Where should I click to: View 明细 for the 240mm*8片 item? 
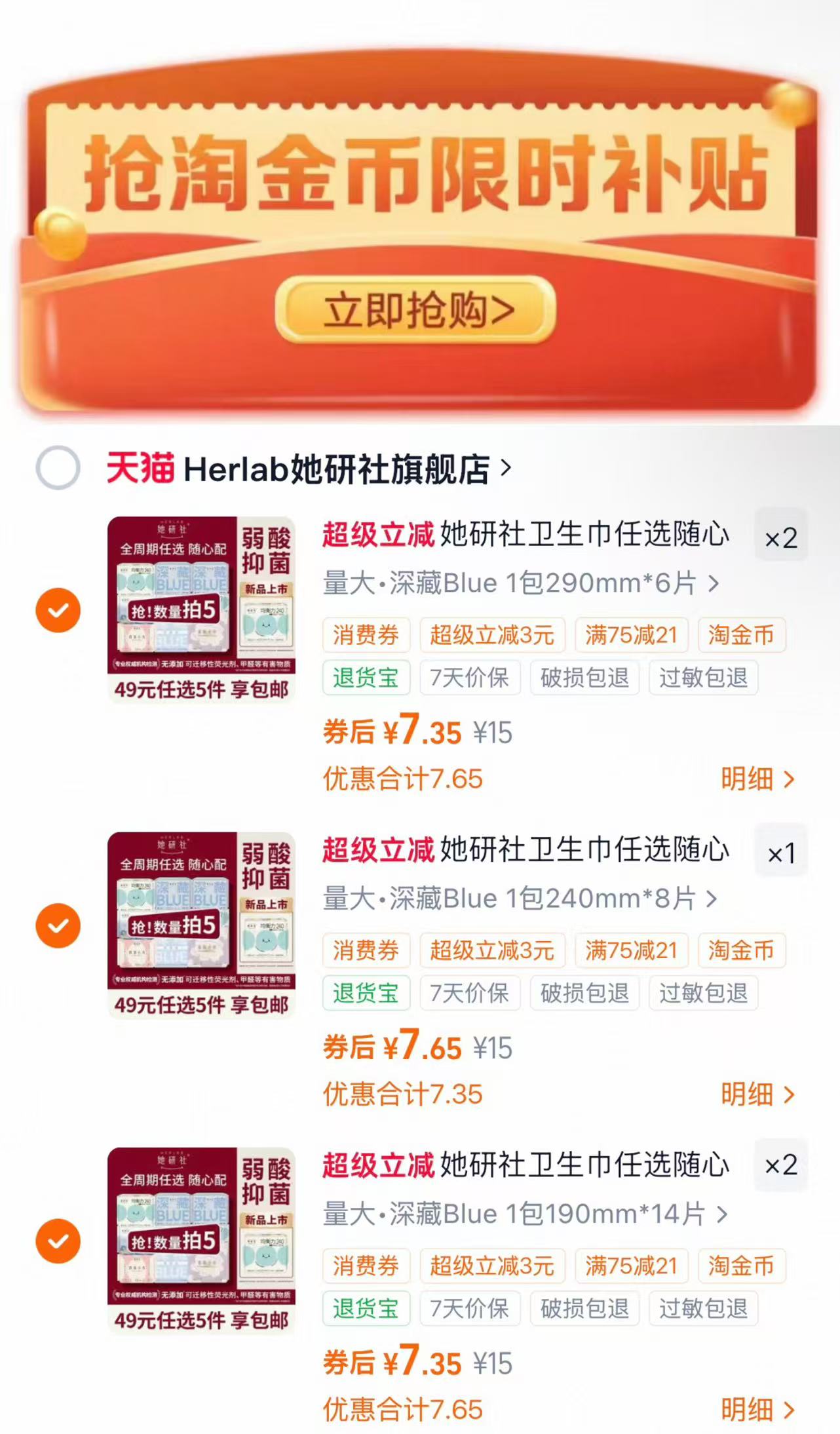click(757, 1094)
